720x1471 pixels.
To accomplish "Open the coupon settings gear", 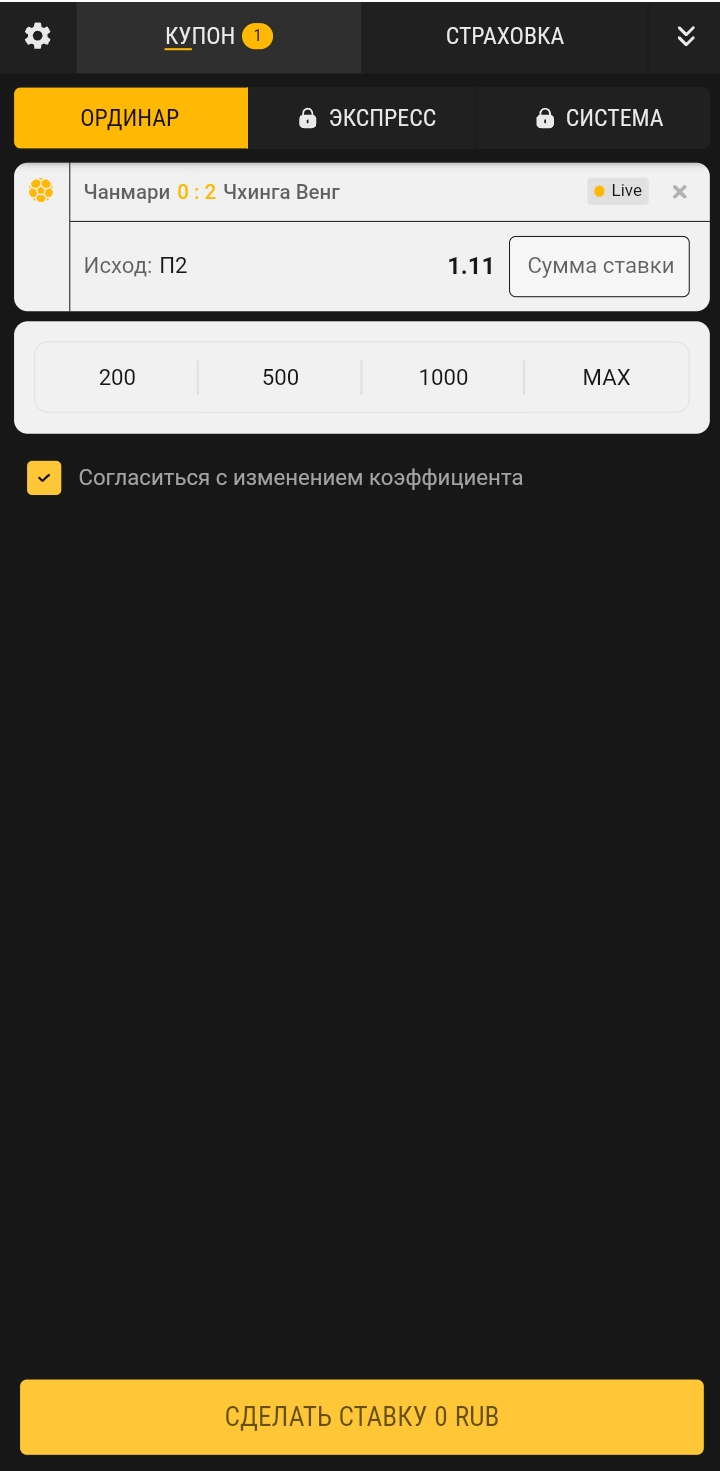I will click(37, 36).
